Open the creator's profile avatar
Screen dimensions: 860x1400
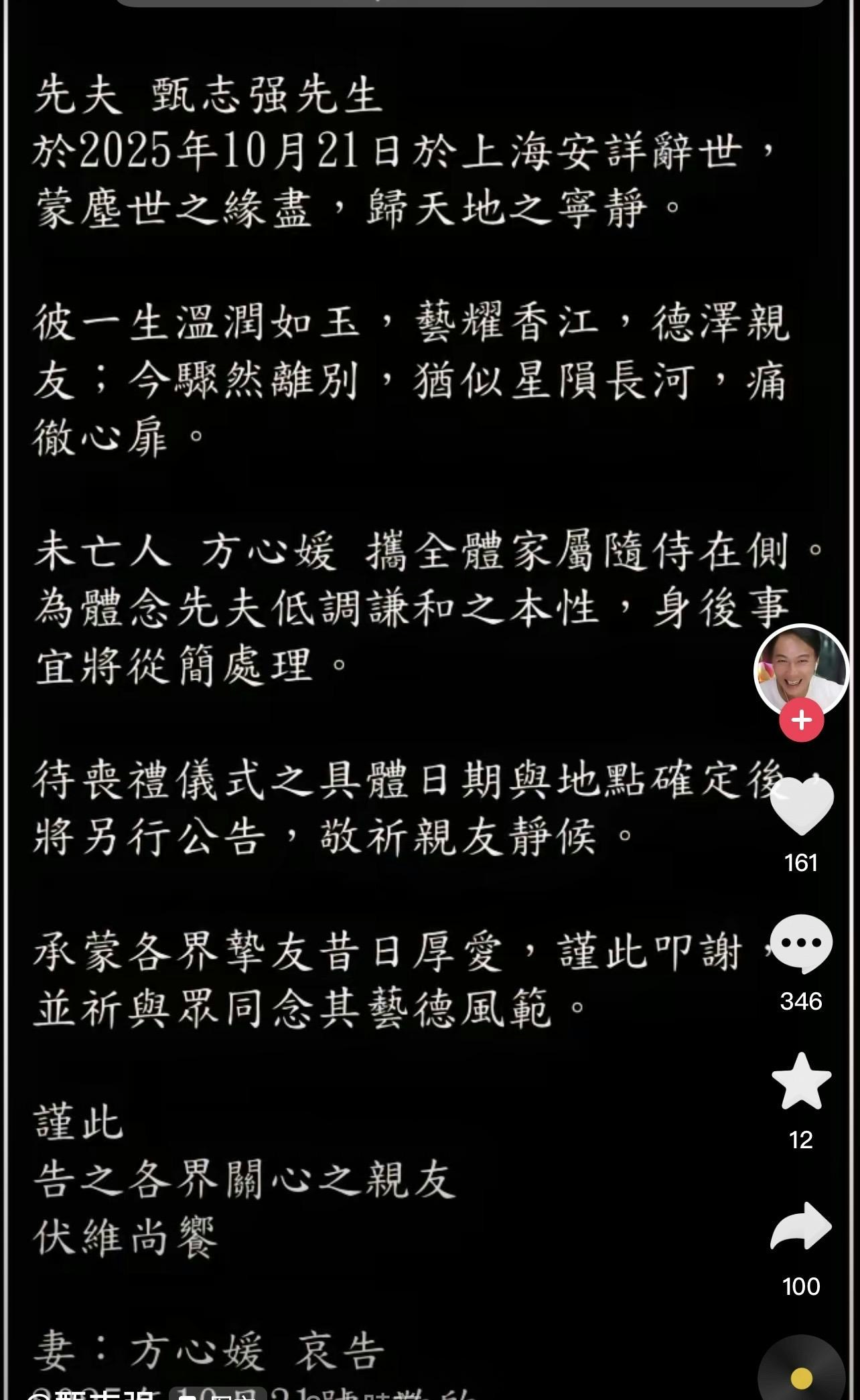[x=801, y=670]
